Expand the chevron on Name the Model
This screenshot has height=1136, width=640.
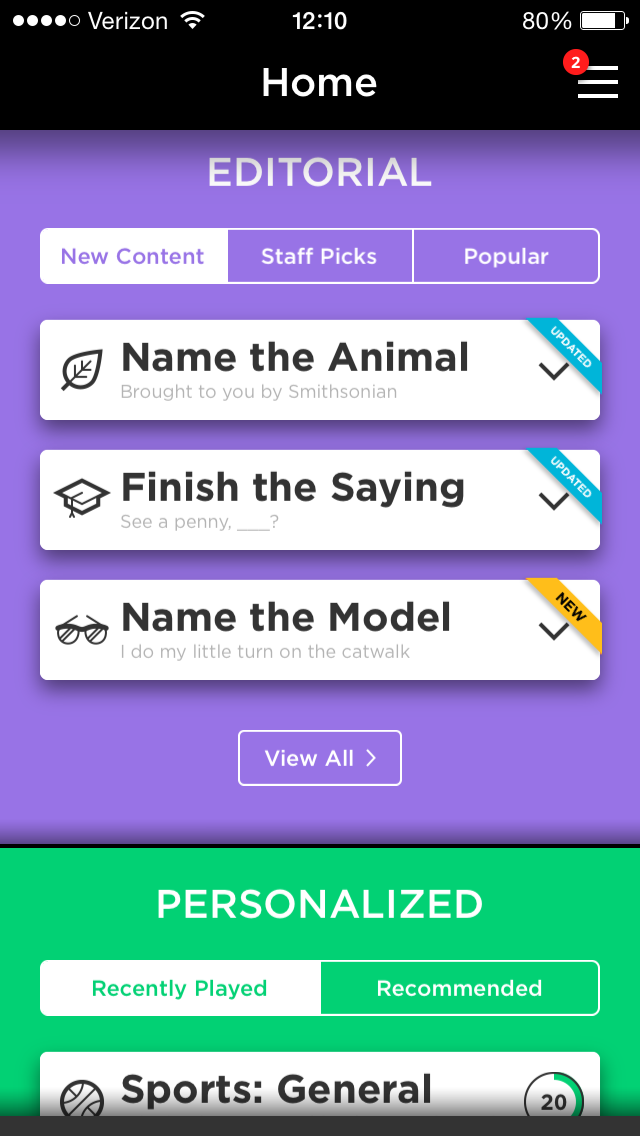pos(554,631)
